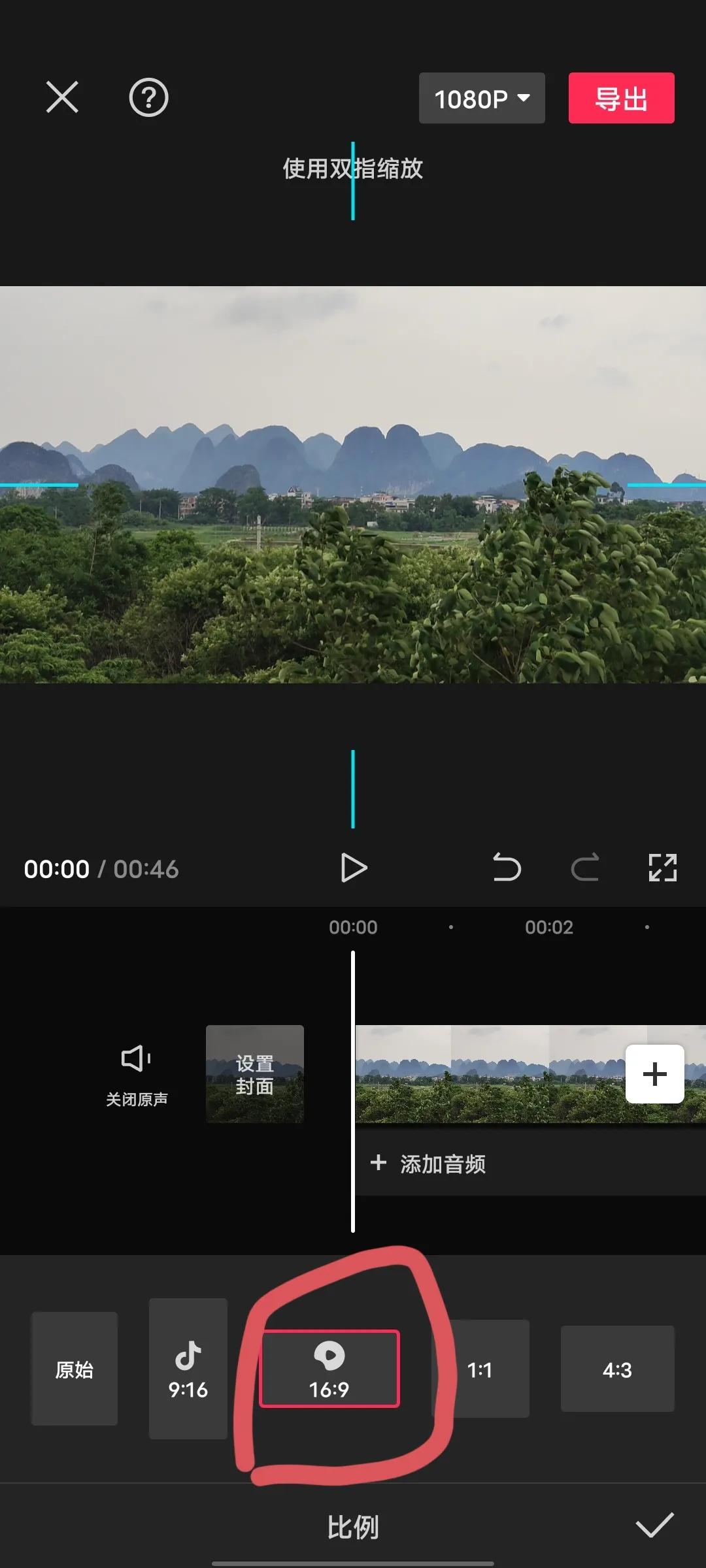Close the editor with the X icon

pyautogui.click(x=62, y=97)
